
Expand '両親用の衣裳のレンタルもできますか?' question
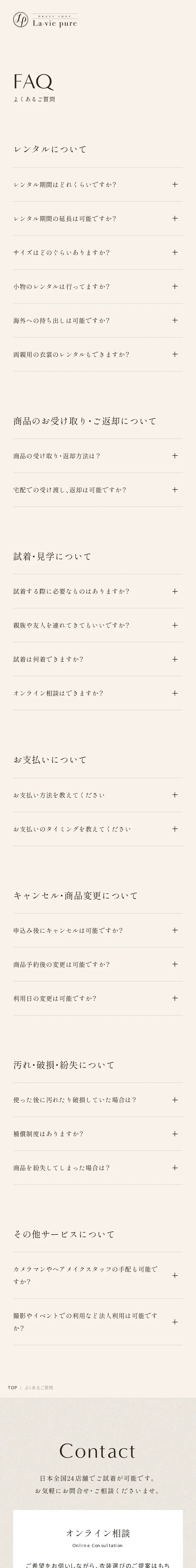(97, 354)
